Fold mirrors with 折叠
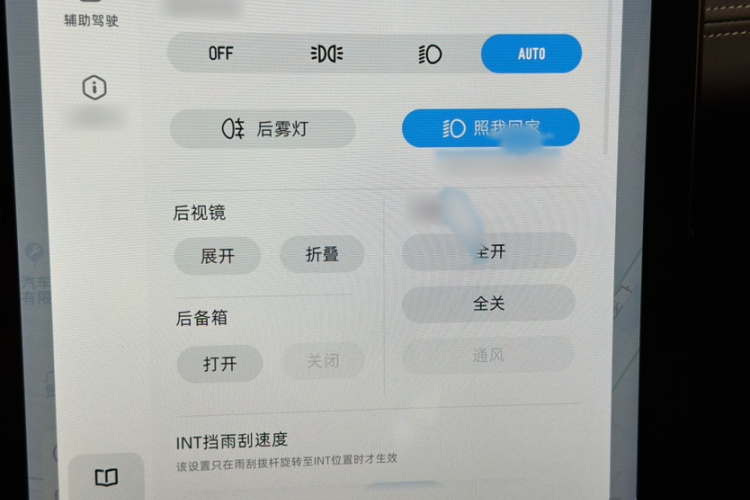 click(x=322, y=255)
